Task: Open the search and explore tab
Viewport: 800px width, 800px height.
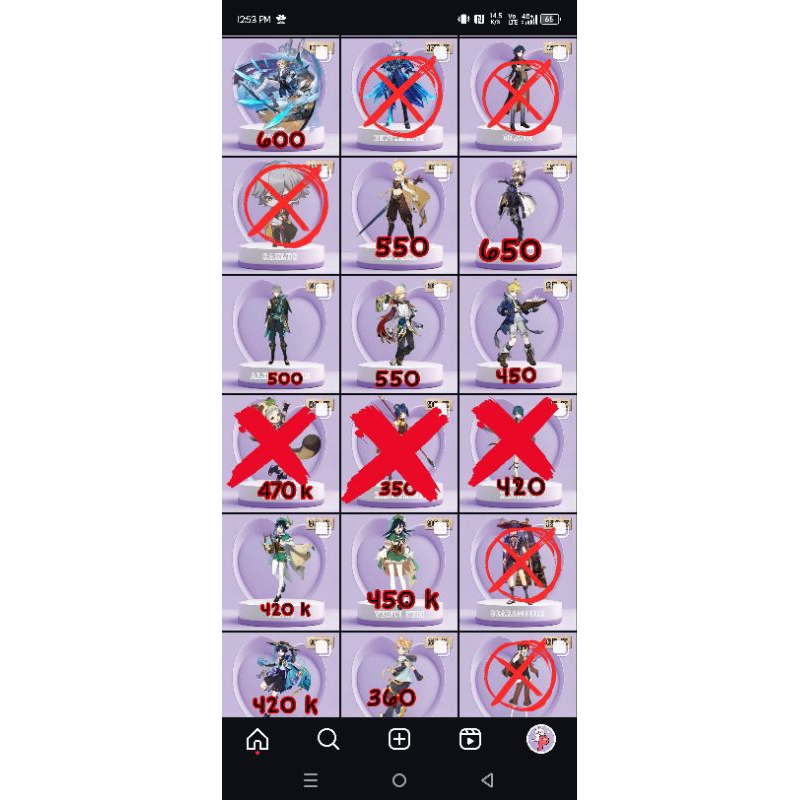Action: pos(328,740)
